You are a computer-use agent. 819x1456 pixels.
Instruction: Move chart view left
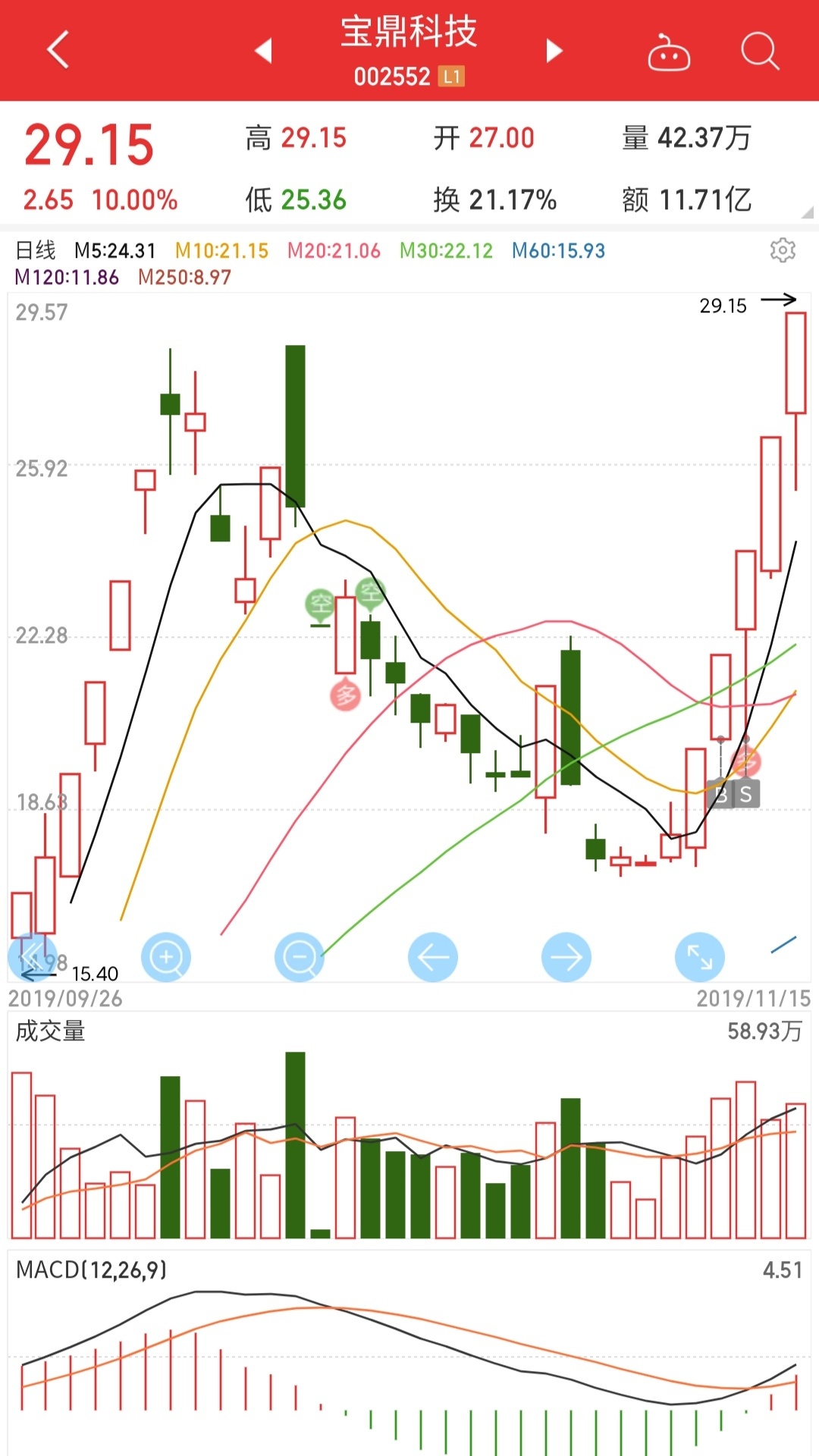coord(433,957)
